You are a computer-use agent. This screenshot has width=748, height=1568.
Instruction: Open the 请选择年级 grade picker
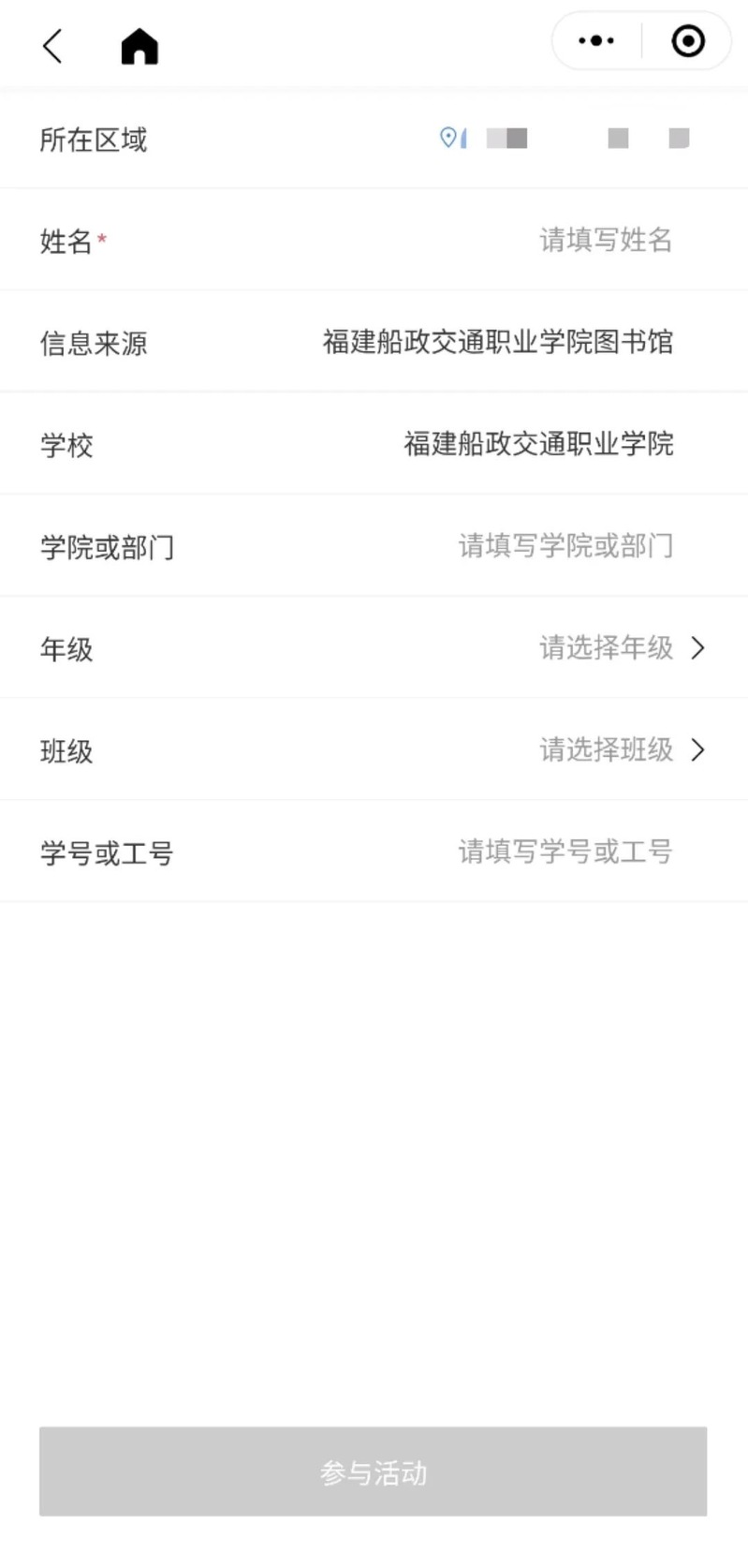[x=620, y=648]
